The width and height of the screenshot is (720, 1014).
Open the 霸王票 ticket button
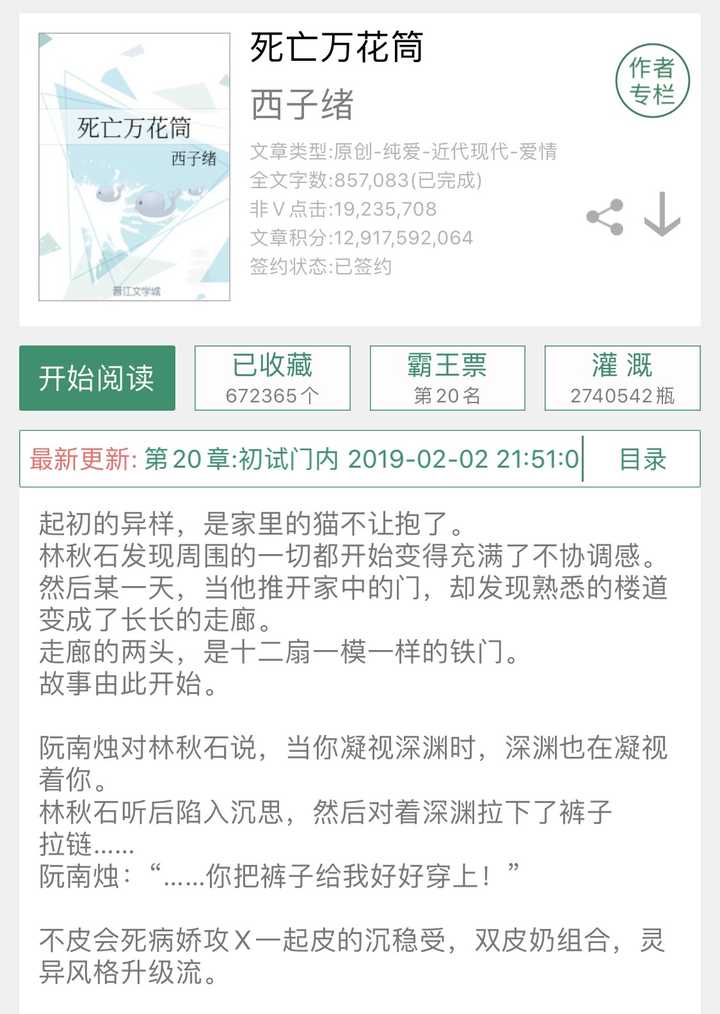coord(447,378)
